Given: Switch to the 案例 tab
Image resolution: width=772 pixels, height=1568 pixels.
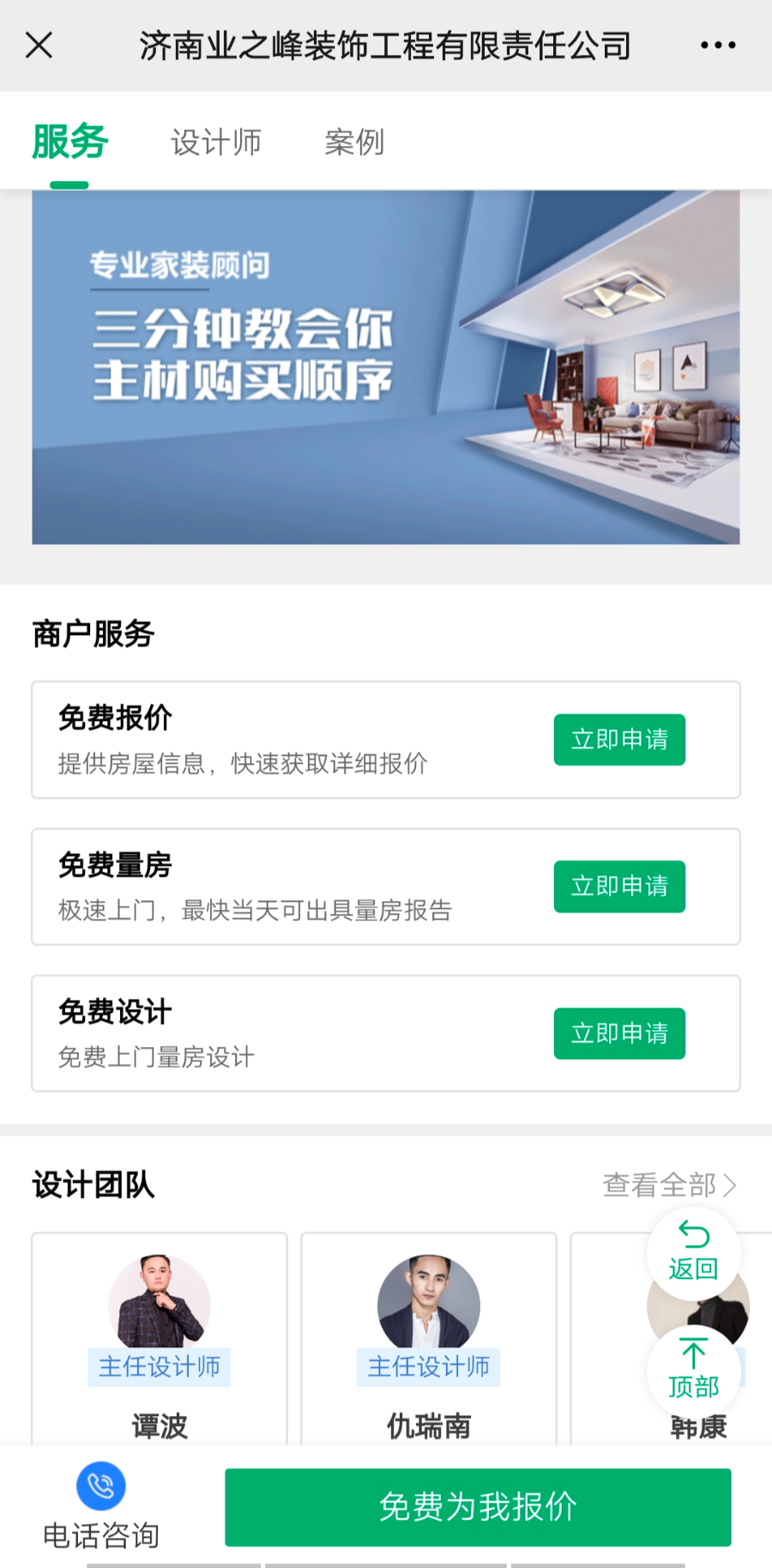Looking at the screenshot, I should [354, 142].
